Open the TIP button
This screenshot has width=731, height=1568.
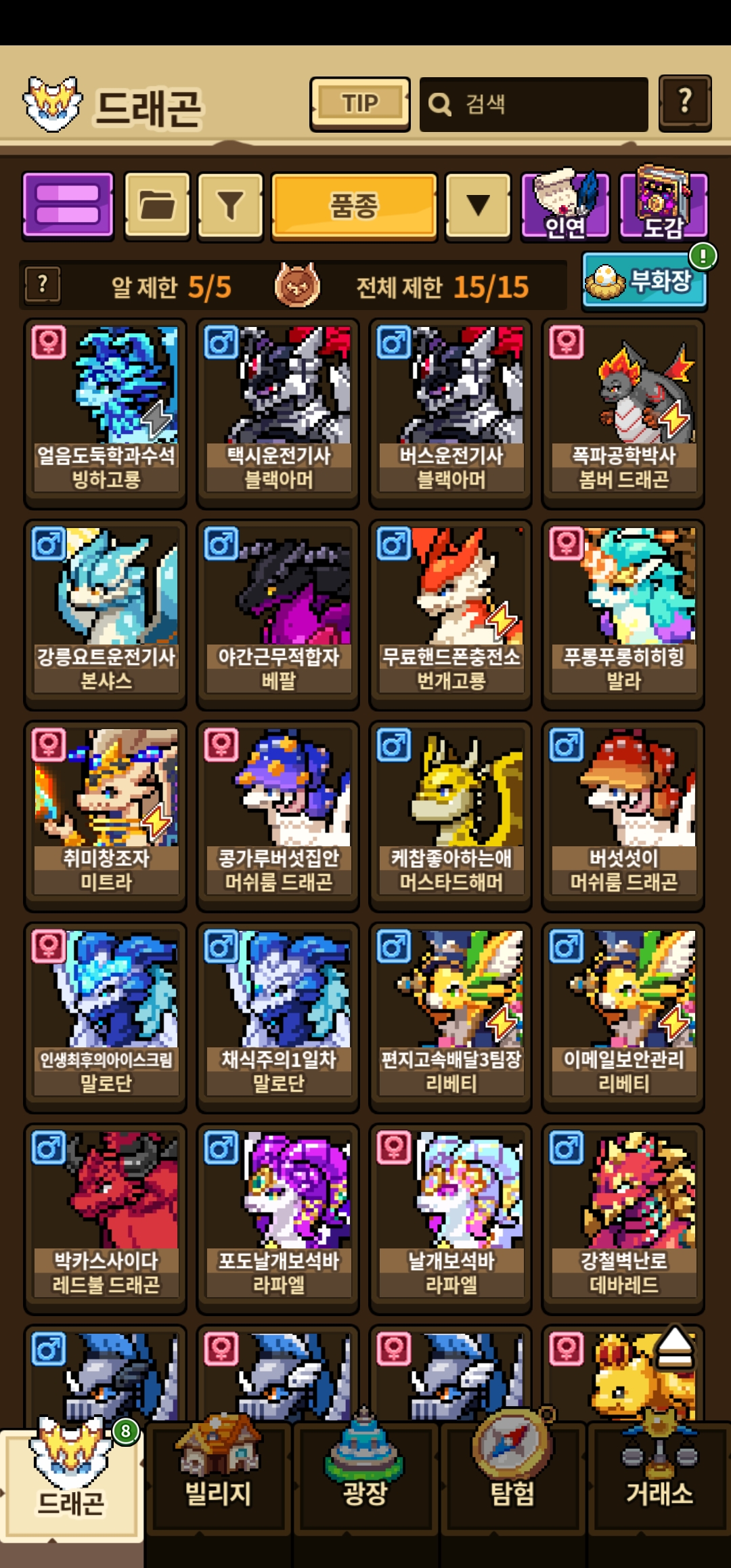tap(359, 104)
